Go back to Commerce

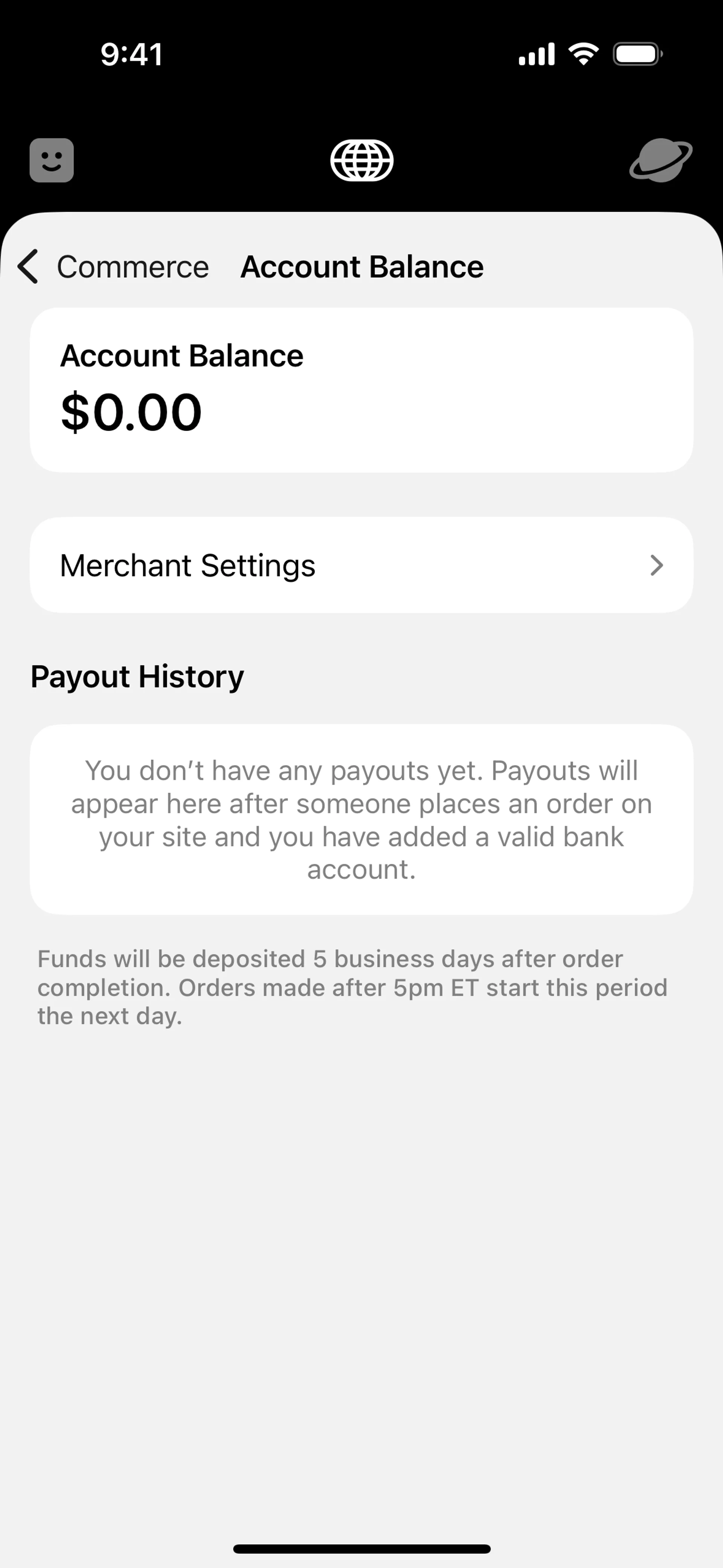[113, 267]
